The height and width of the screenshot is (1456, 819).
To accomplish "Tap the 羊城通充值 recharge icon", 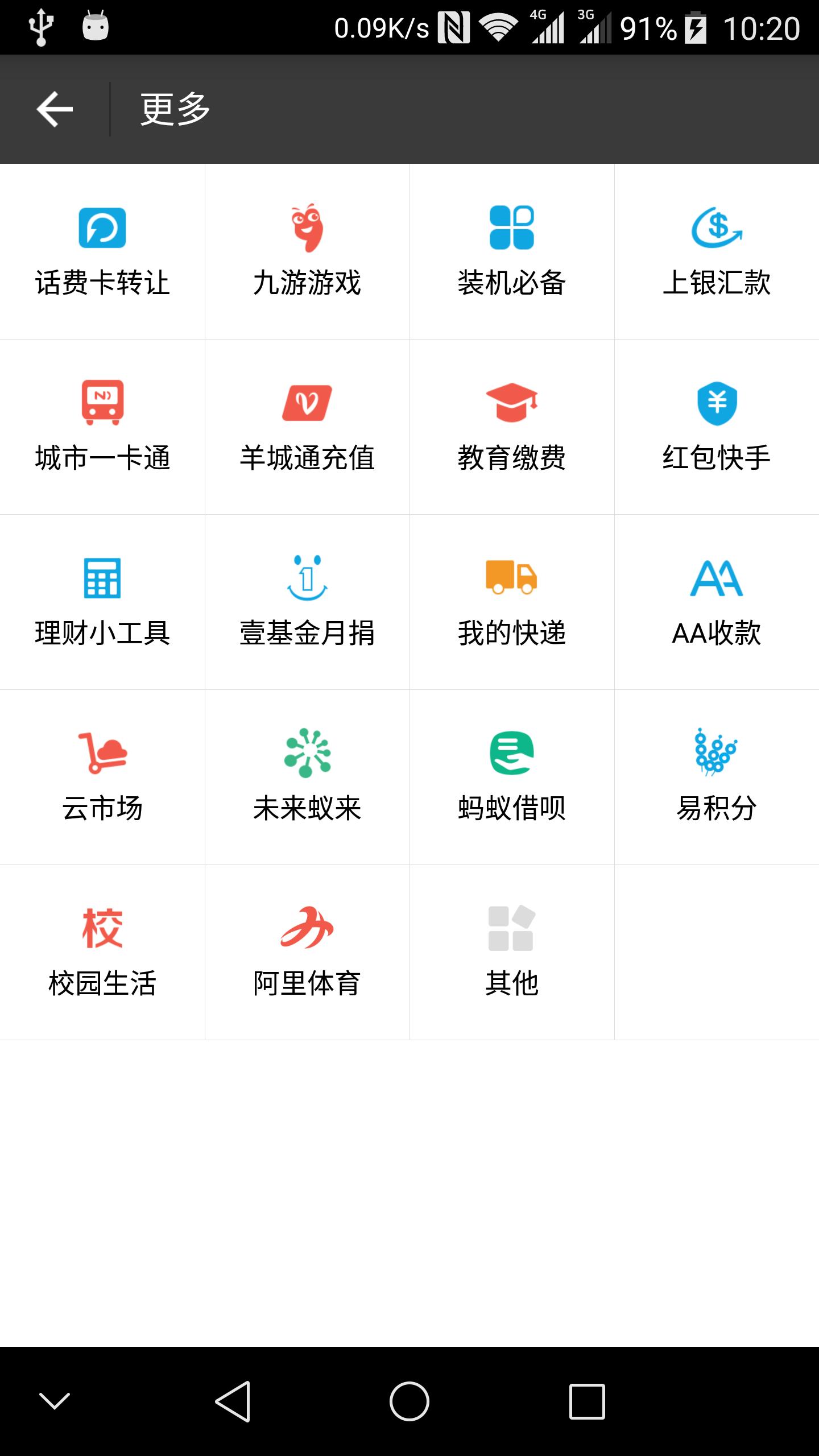I will [307, 427].
